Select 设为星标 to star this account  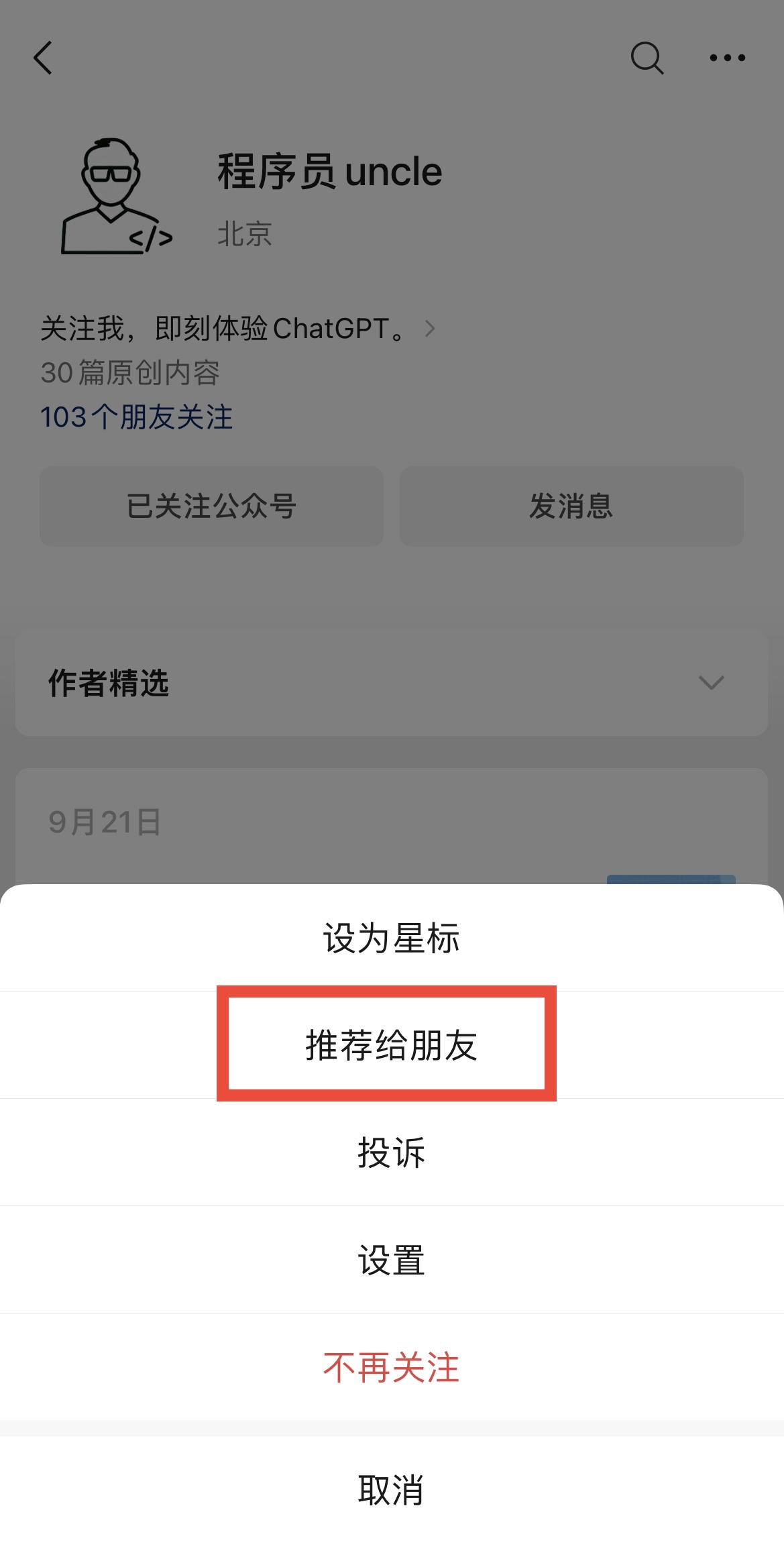[x=392, y=938]
